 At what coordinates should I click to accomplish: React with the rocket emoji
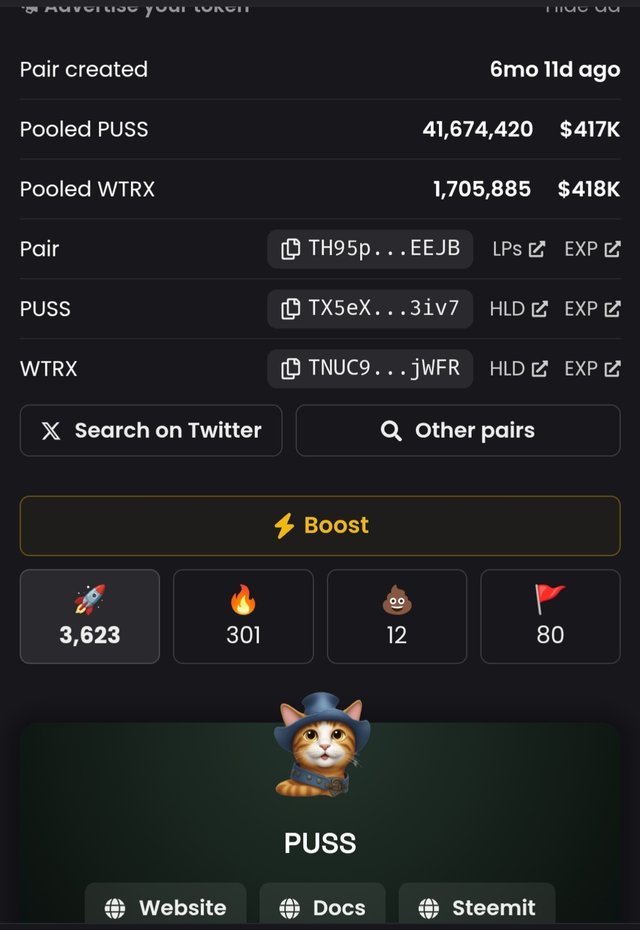pyautogui.click(x=90, y=616)
